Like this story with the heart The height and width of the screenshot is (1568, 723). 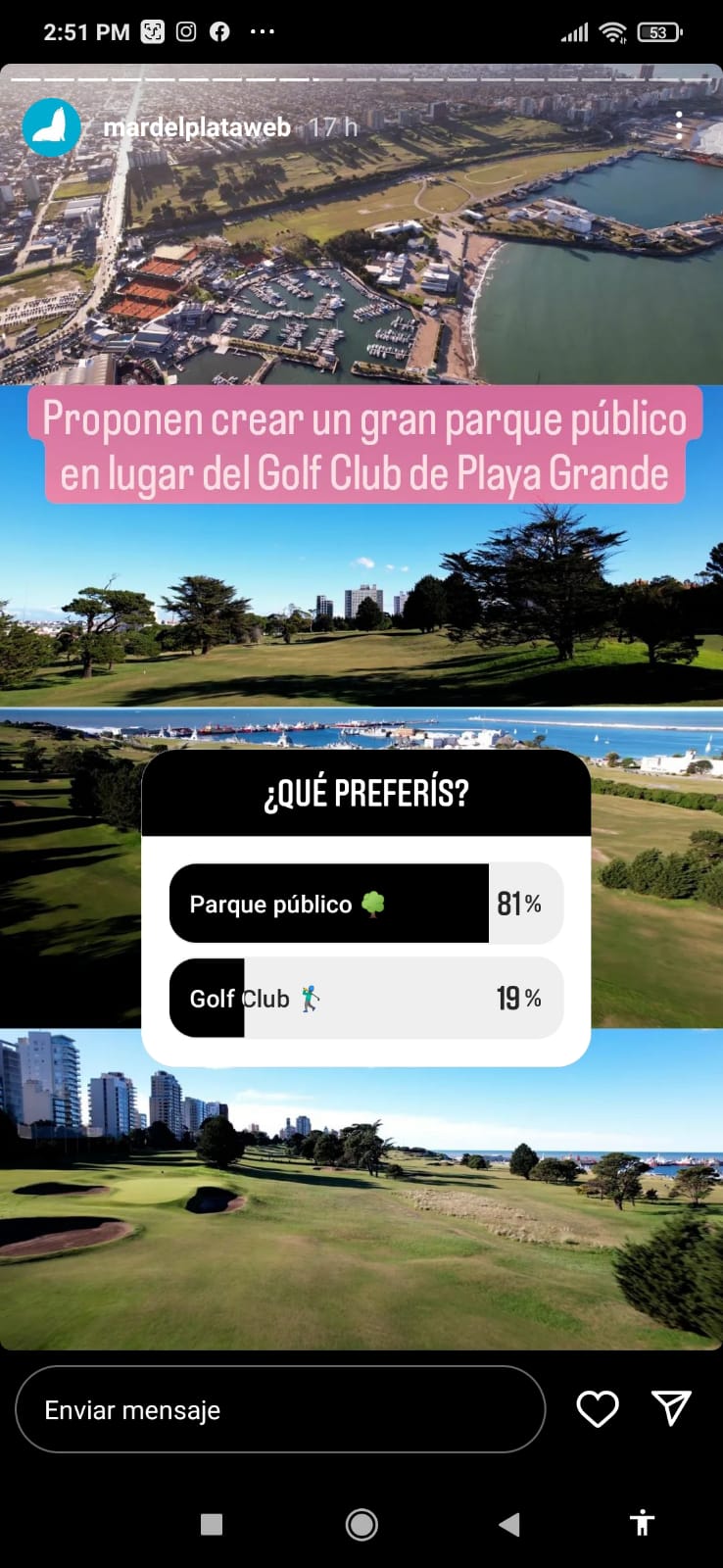tap(597, 1409)
